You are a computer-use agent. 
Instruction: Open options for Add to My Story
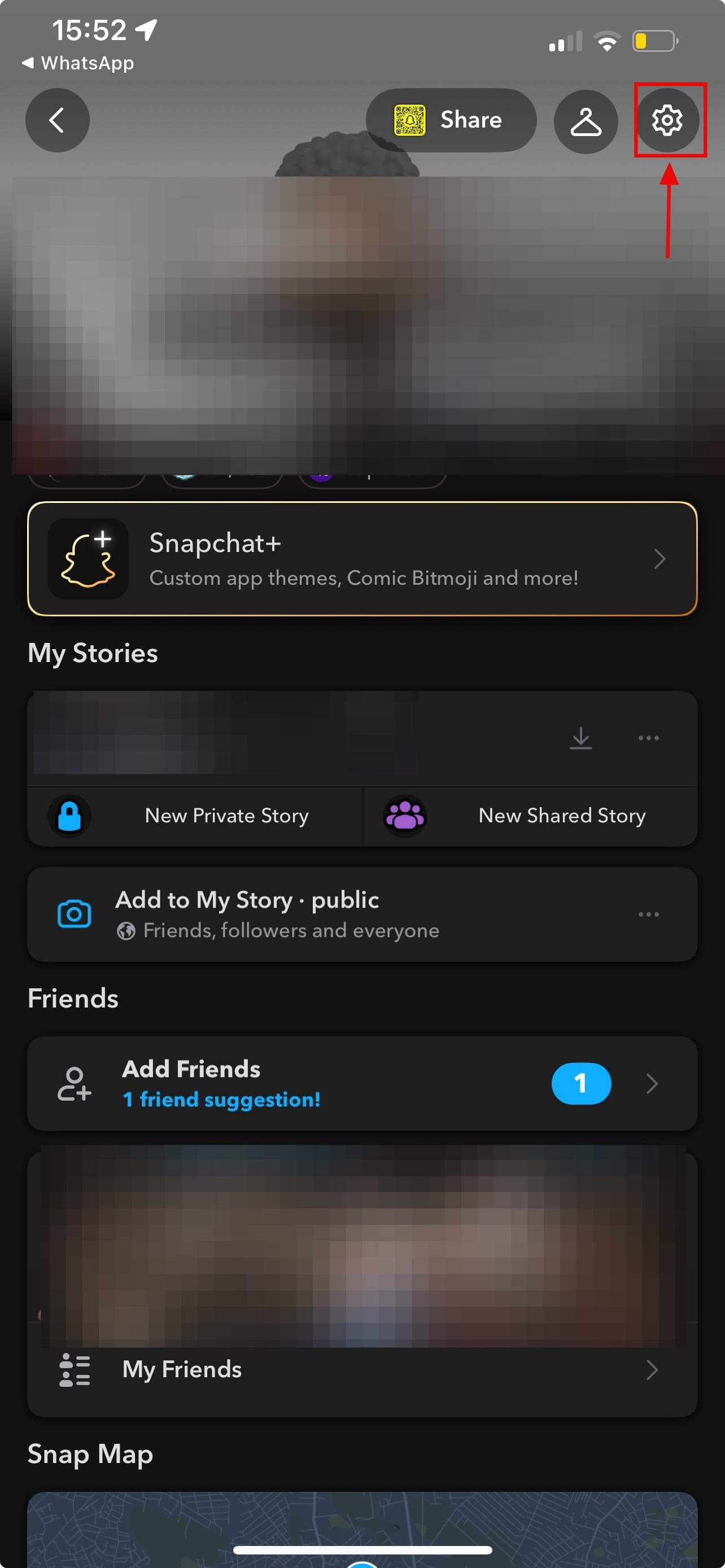click(648, 914)
